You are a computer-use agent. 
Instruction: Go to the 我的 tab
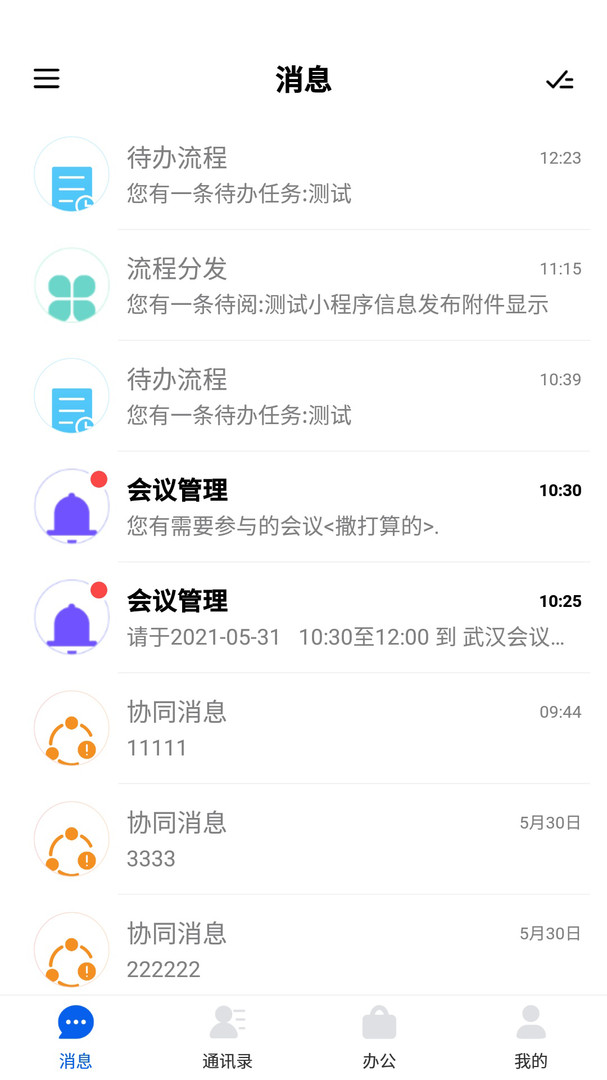[531, 1037]
